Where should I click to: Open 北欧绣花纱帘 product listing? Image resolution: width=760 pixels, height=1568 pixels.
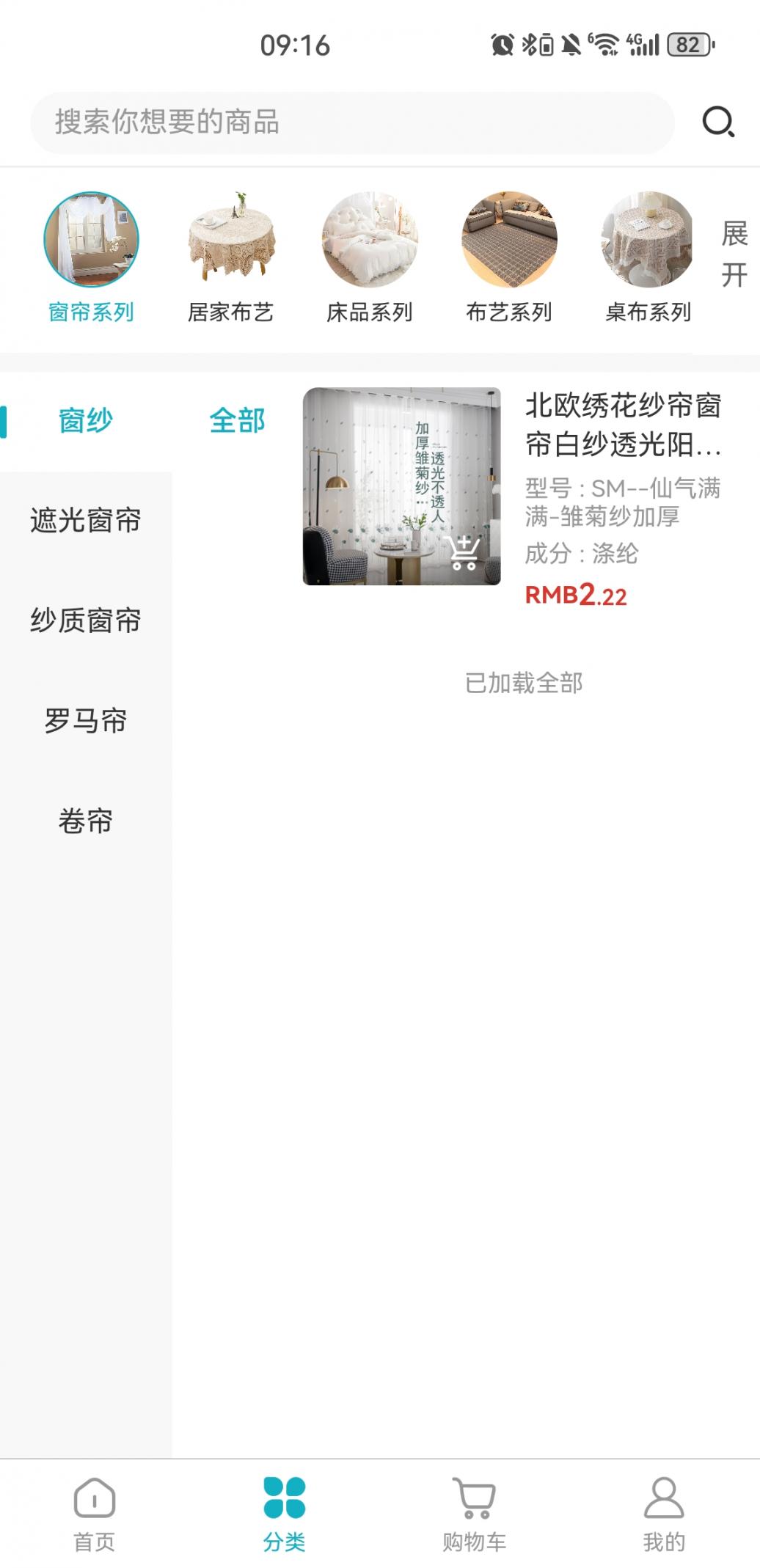coord(623,425)
